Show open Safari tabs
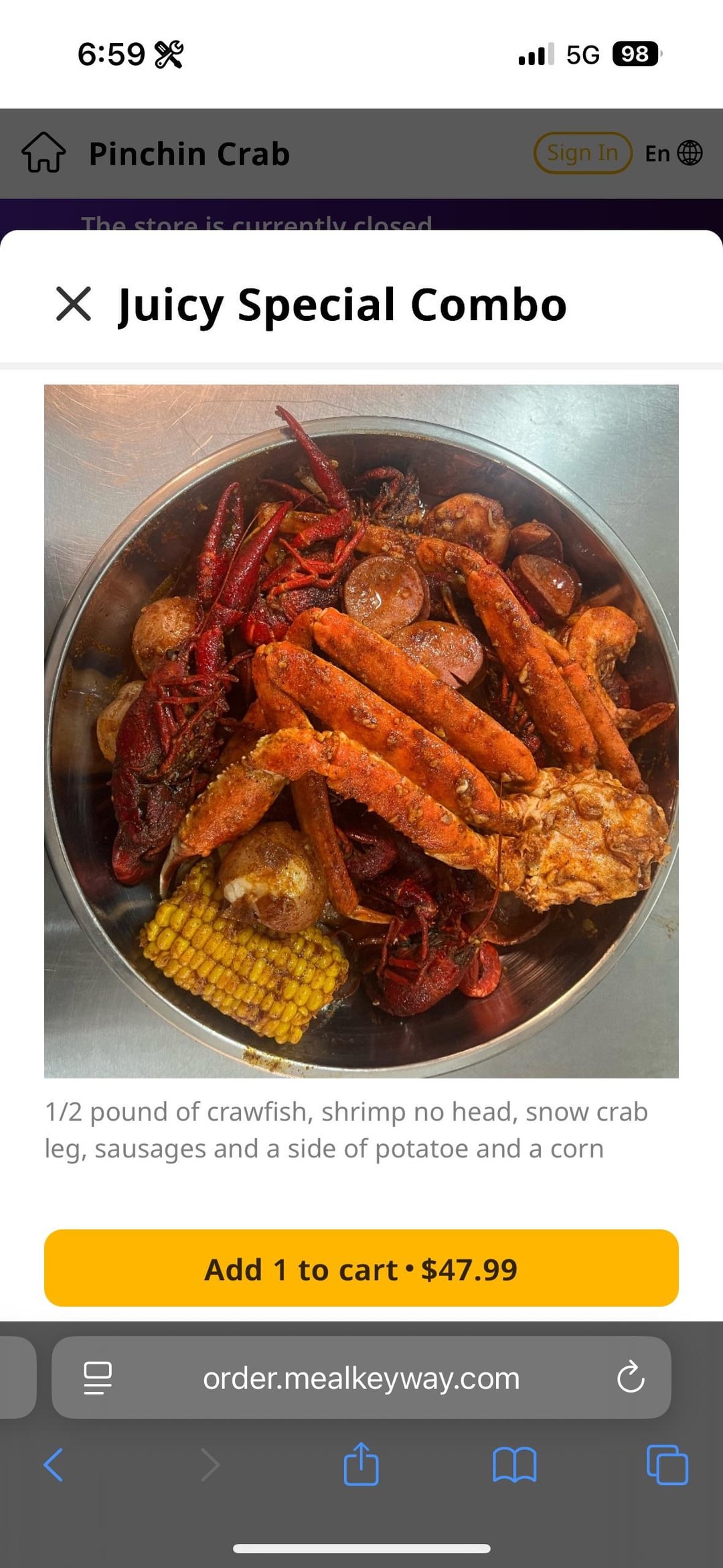723x1568 pixels. (x=667, y=1465)
